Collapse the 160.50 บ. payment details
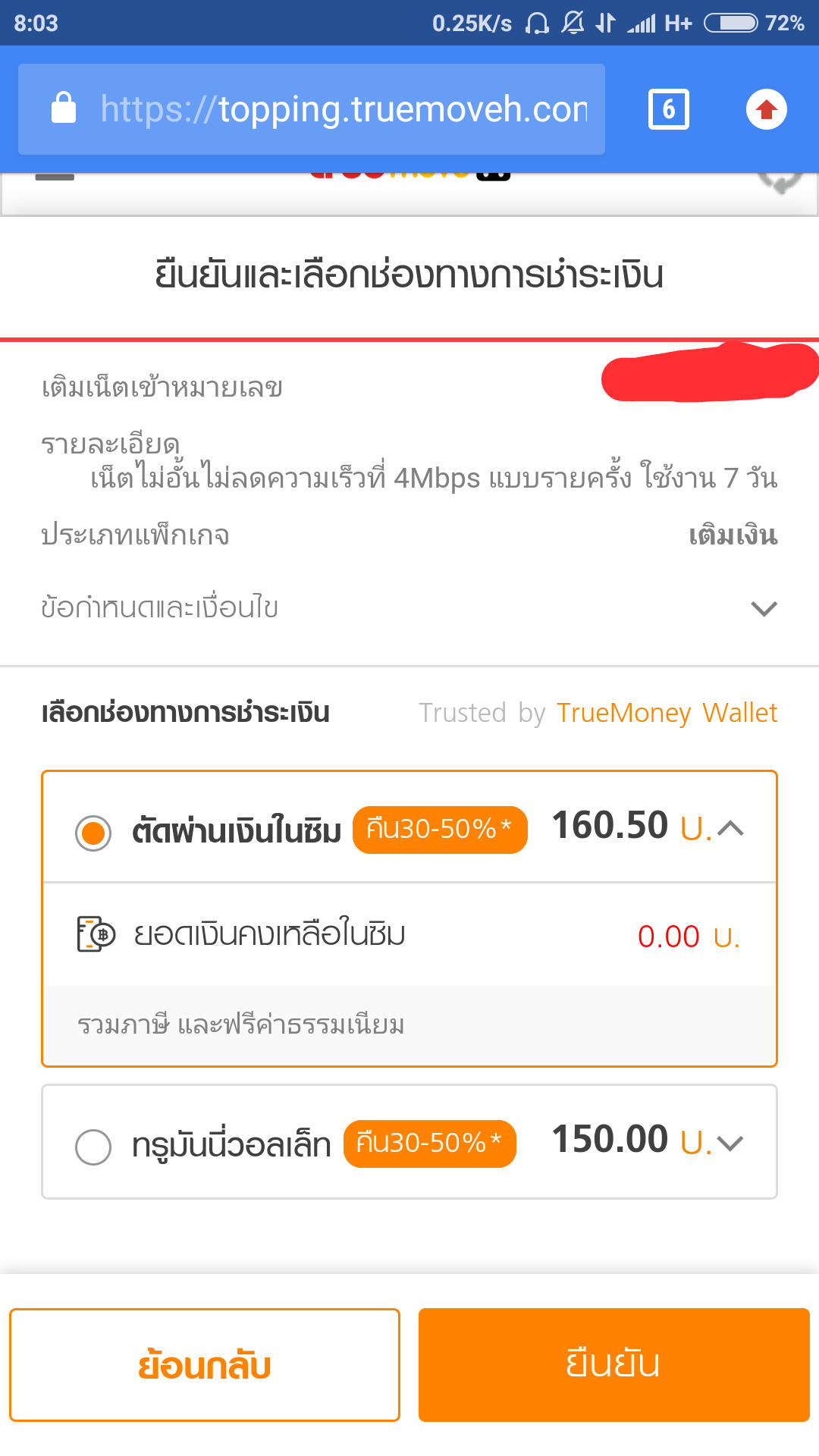The image size is (819, 1456). (x=730, y=828)
